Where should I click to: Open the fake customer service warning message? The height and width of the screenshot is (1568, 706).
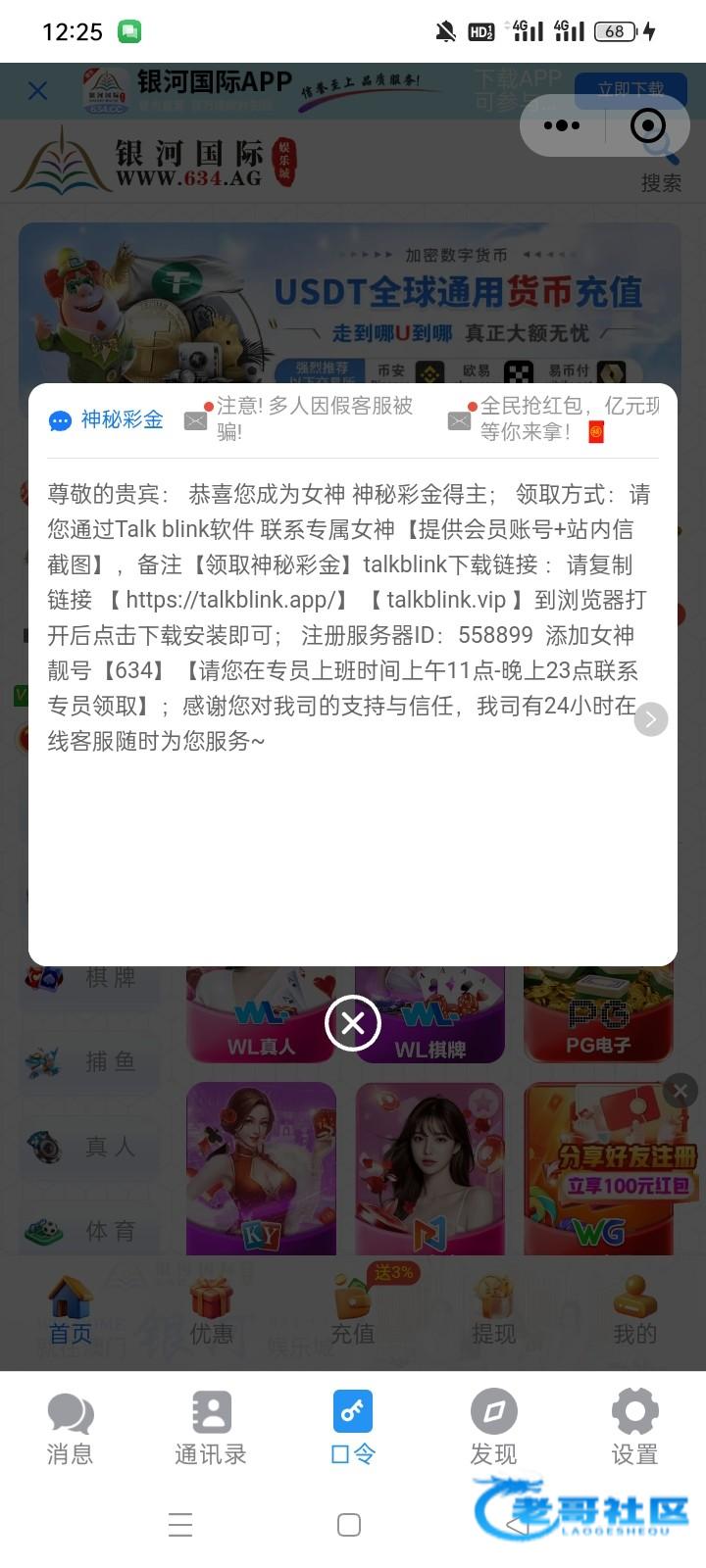click(304, 418)
